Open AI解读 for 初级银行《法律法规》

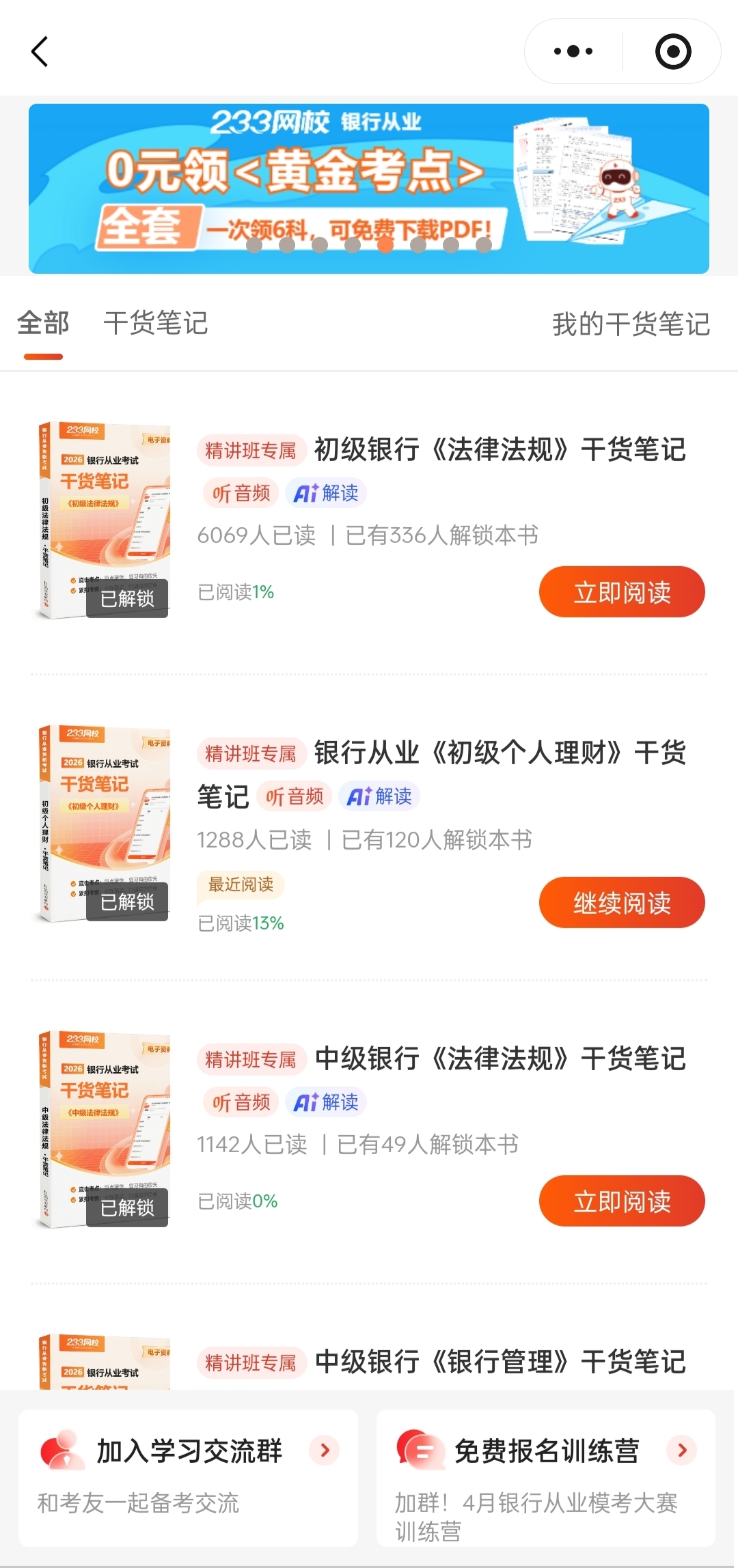(326, 493)
